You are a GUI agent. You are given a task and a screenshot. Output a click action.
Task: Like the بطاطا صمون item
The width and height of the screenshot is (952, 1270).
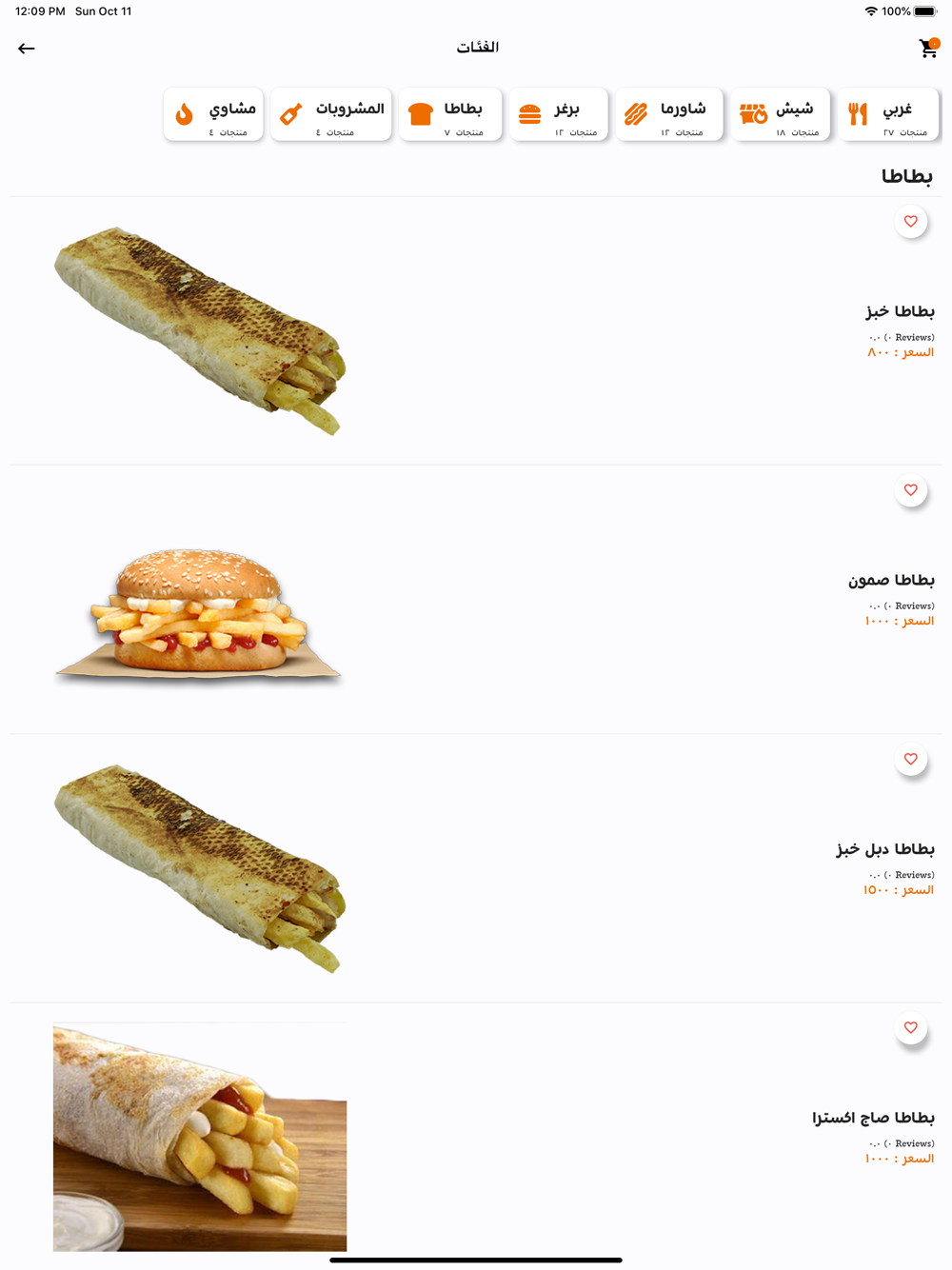click(x=911, y=490)
